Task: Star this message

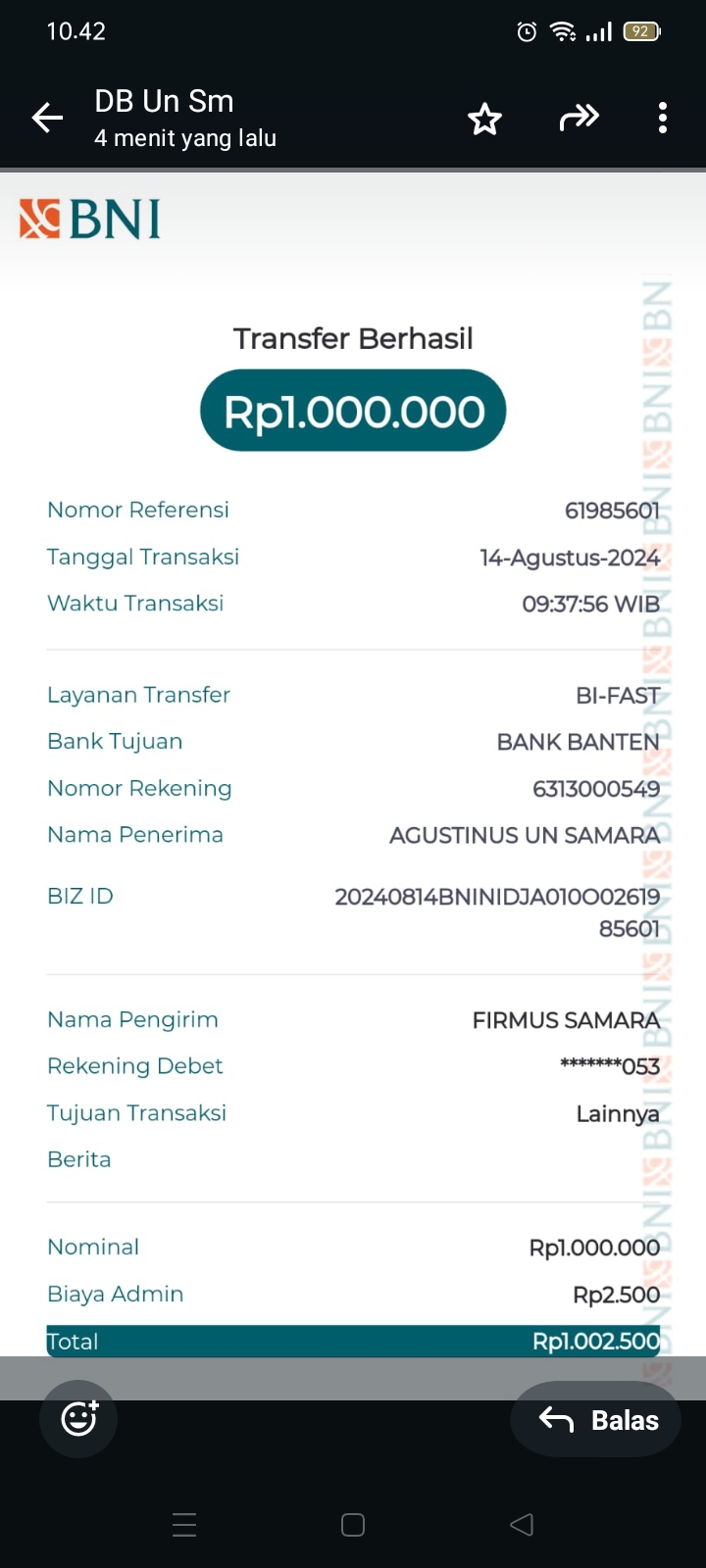Action: [484, 120]
